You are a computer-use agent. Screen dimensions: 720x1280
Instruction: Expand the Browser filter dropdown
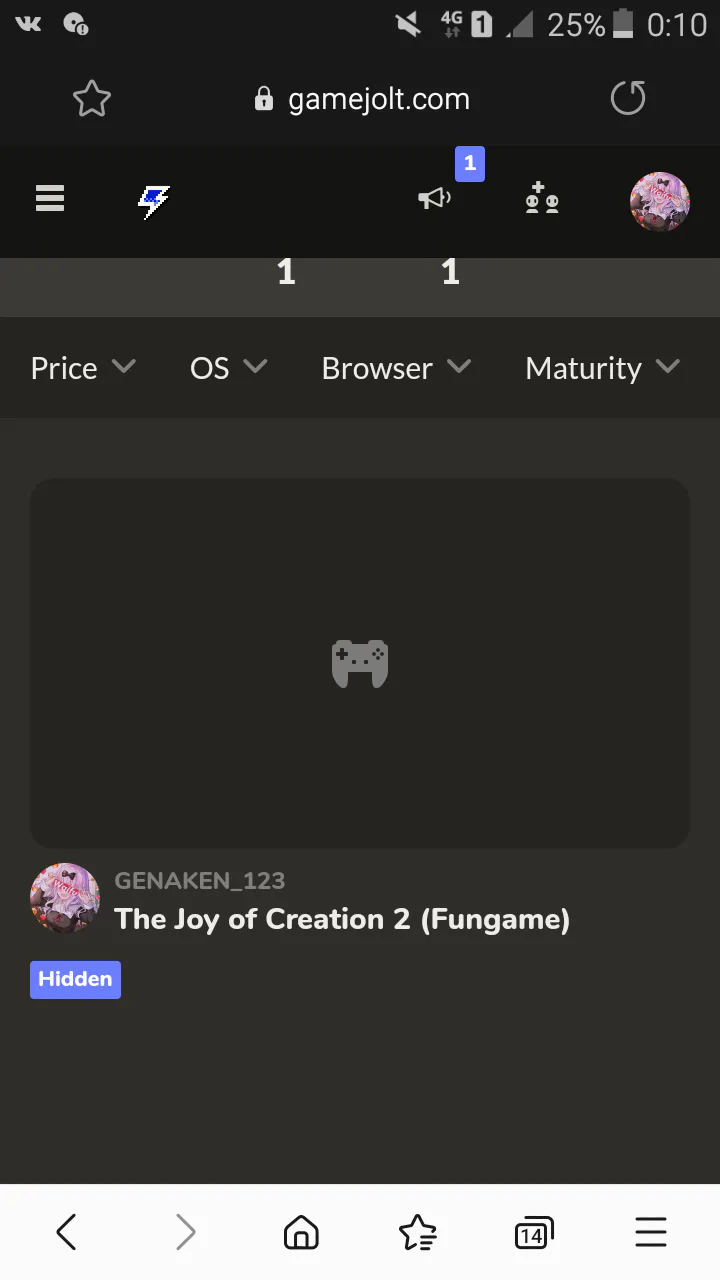(396, 368)
